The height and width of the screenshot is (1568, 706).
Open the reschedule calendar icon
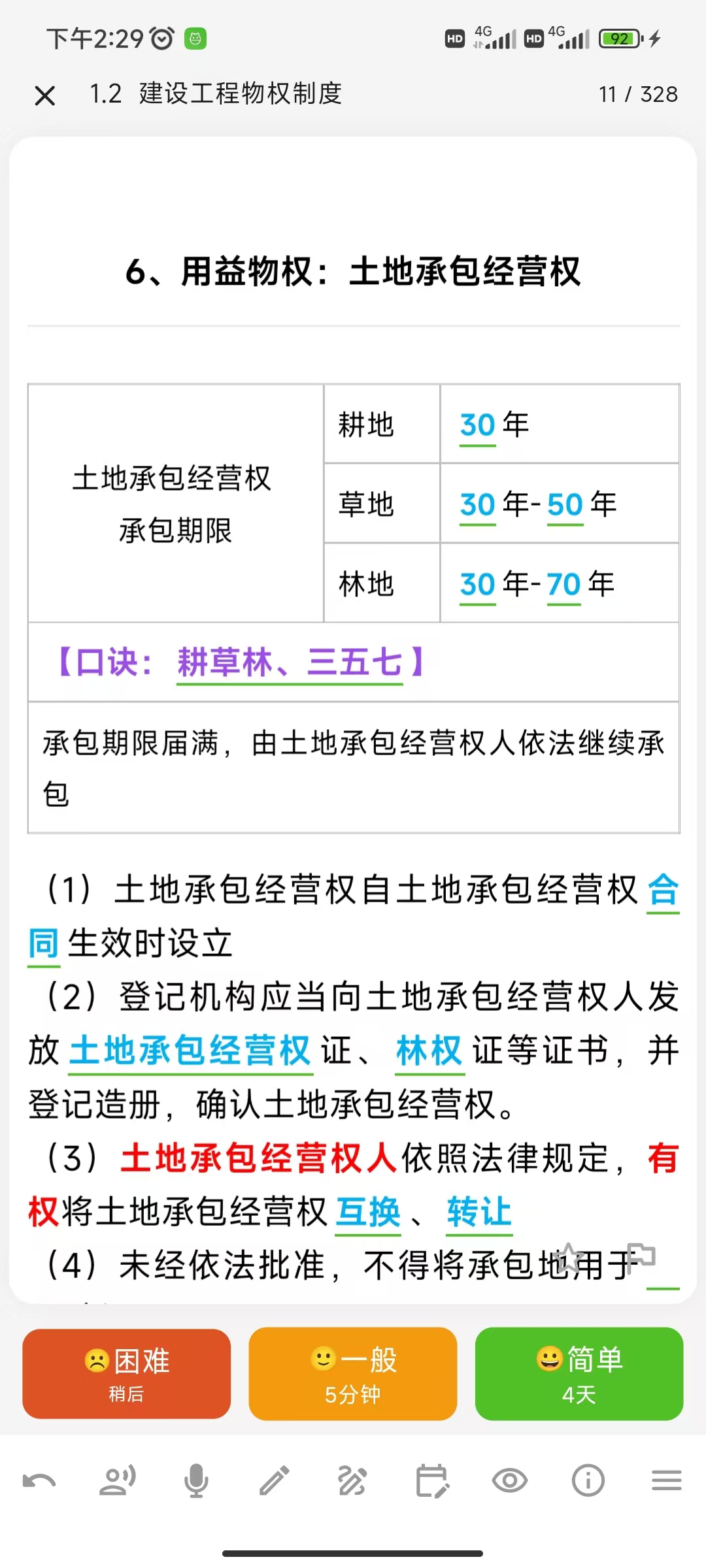pos(432,1481)
